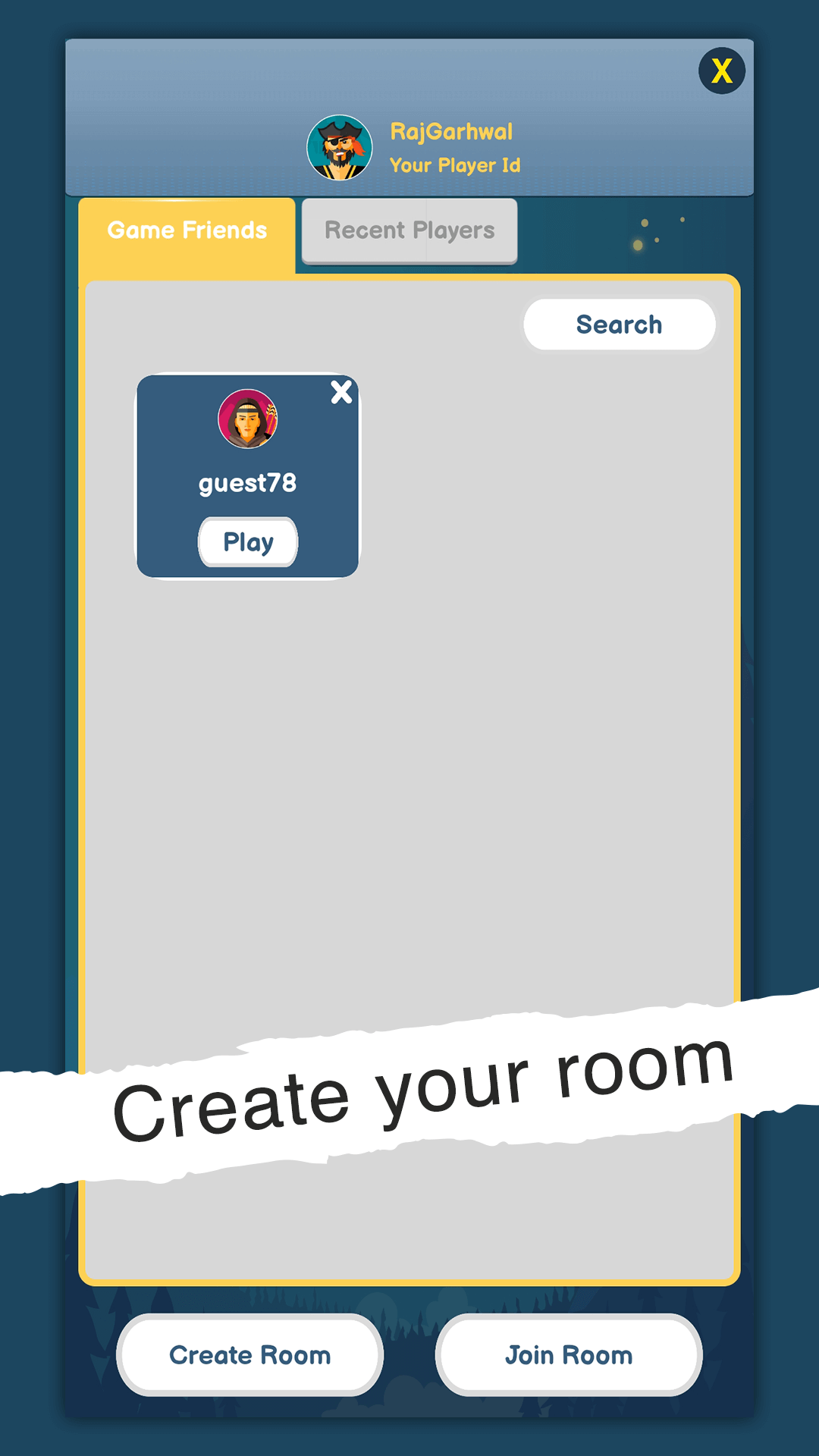
Task: Tap the Search button
Action: click(x=619, y=325)
